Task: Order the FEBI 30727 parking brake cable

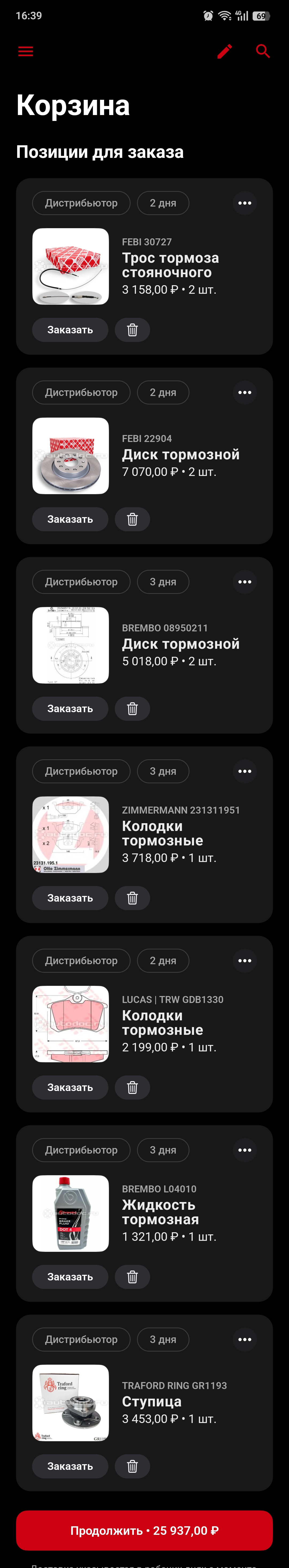Action: 70,330
